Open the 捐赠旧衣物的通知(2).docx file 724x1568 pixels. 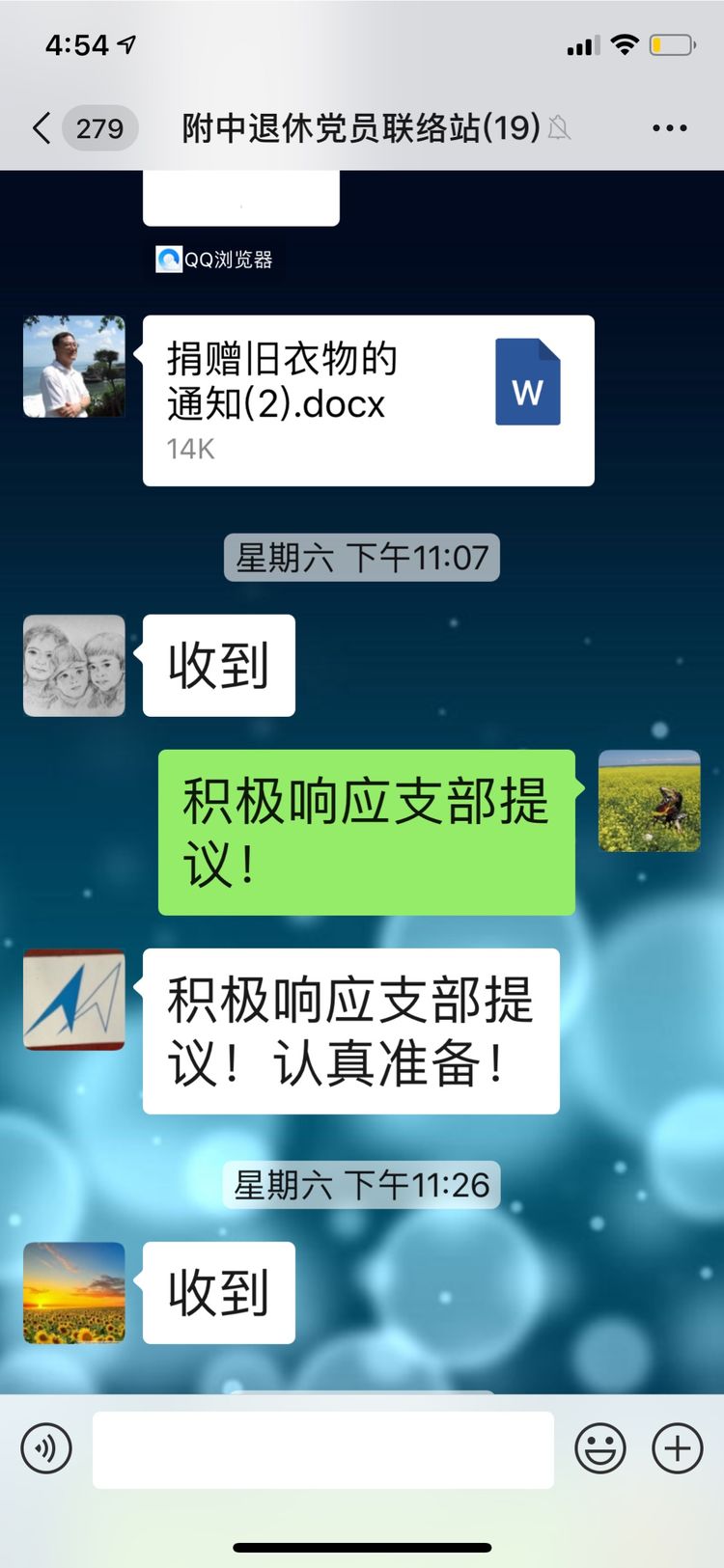tap(368, 399)
